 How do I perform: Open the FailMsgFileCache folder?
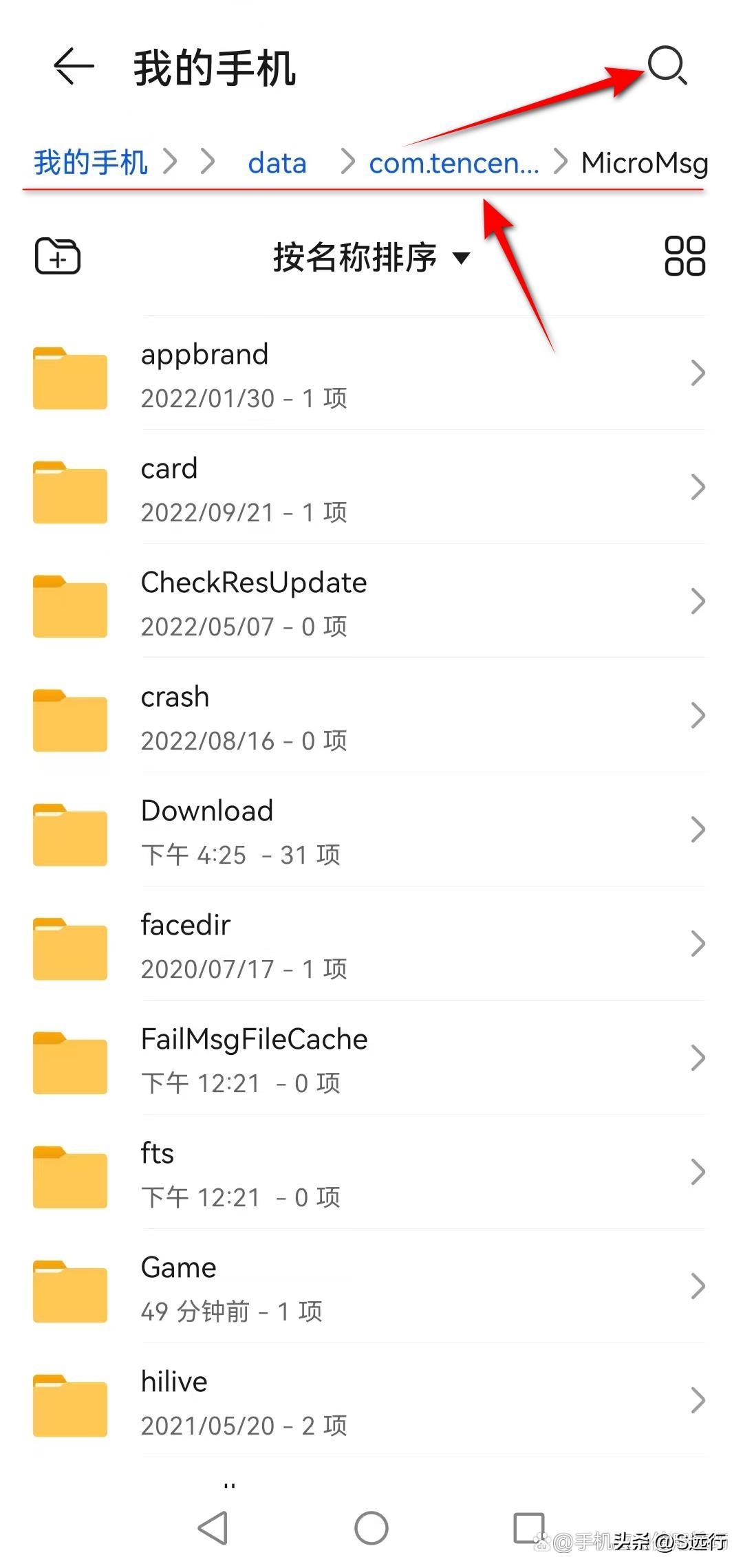370,1058
